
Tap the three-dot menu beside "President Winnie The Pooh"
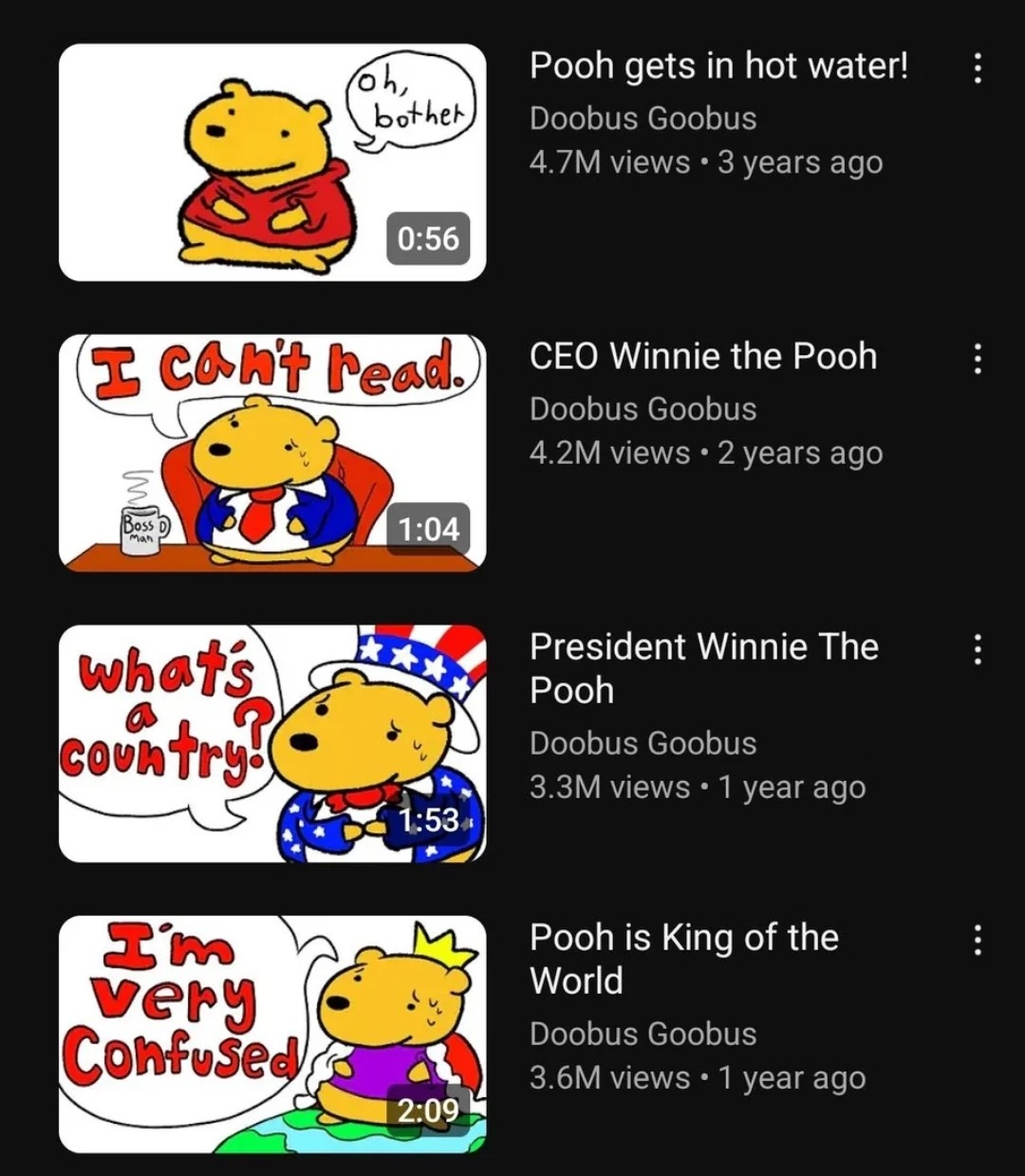pos(978,649)
